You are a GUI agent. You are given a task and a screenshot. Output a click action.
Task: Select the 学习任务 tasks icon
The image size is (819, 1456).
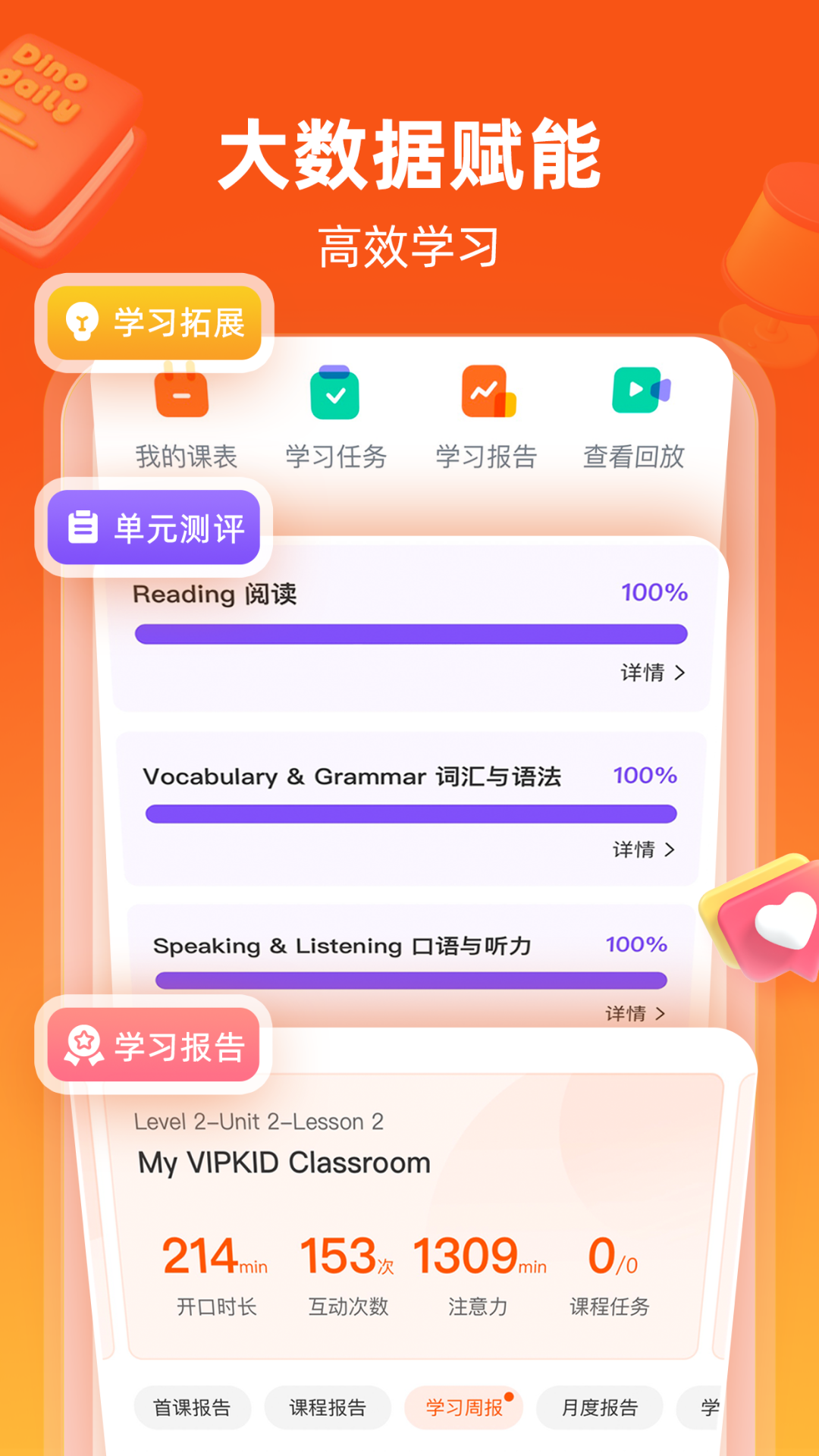click(336, 393)
